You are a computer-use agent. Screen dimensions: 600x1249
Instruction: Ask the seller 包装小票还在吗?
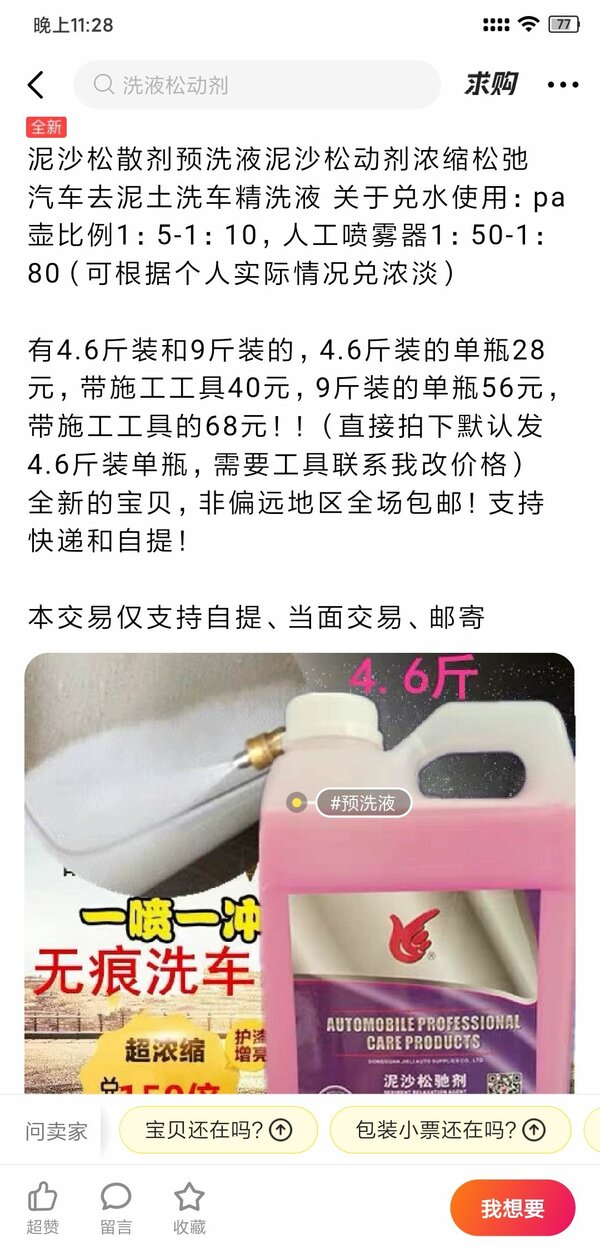pos(449,1130)
